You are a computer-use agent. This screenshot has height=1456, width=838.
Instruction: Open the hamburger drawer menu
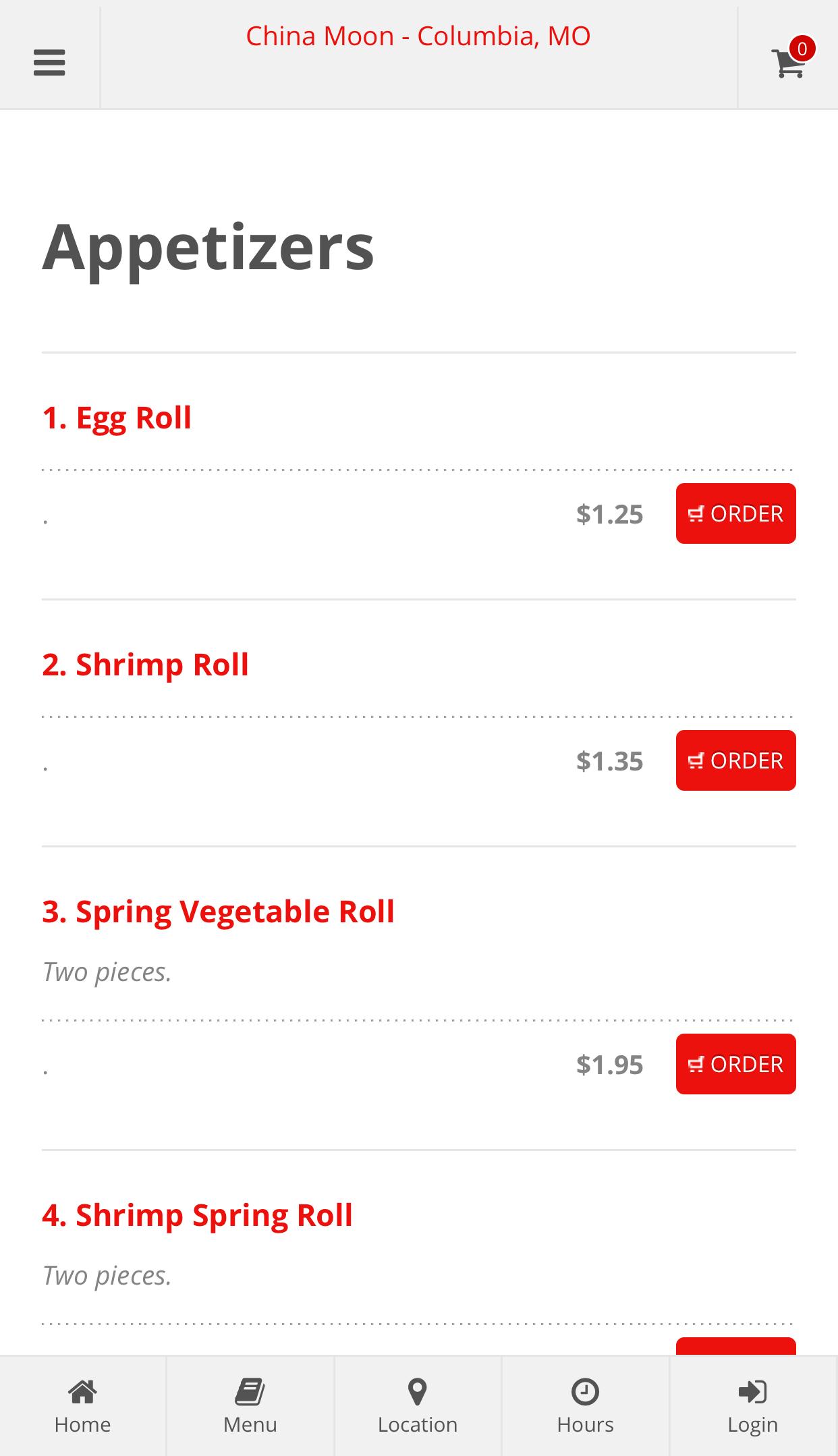pyautogui.click(x=49, y=62)
